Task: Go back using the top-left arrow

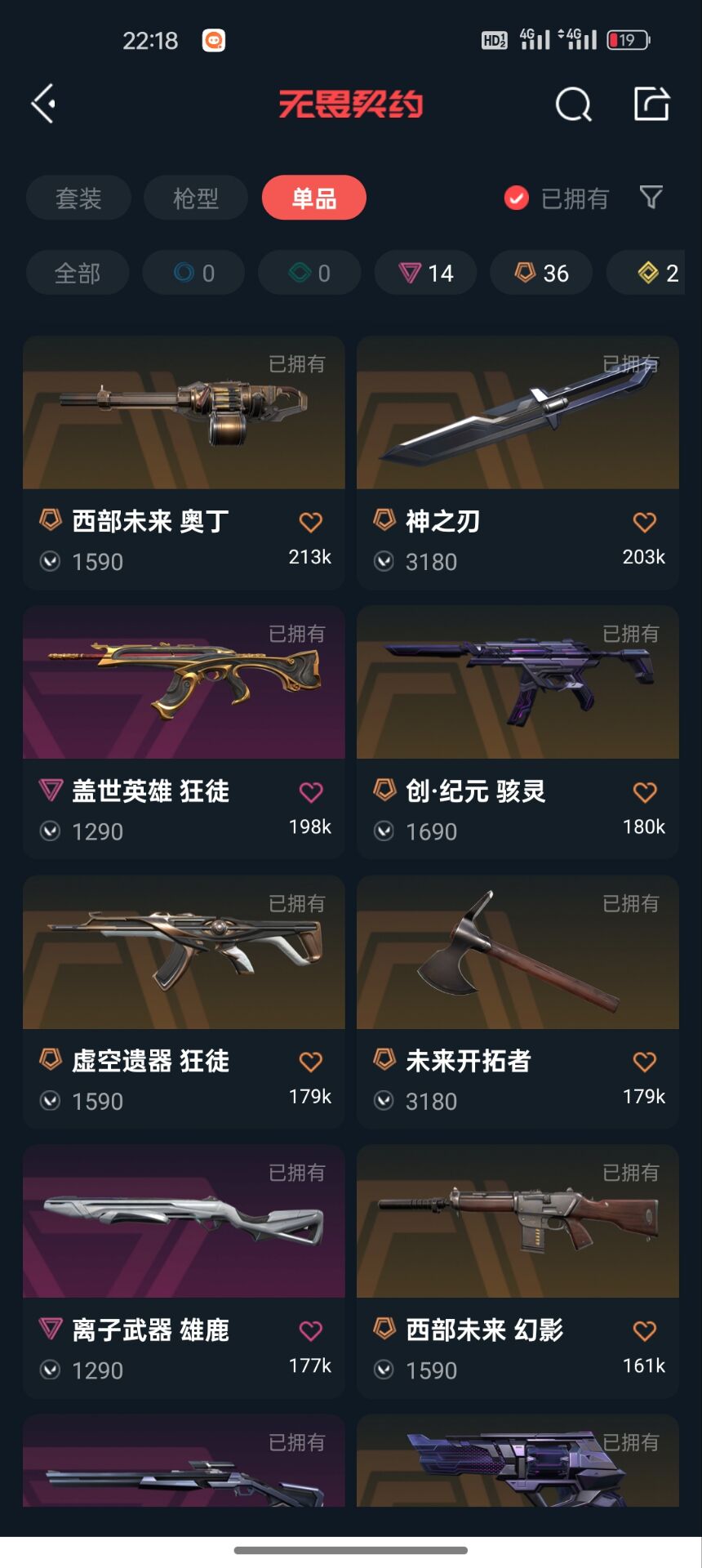Action: click(43, 104)
